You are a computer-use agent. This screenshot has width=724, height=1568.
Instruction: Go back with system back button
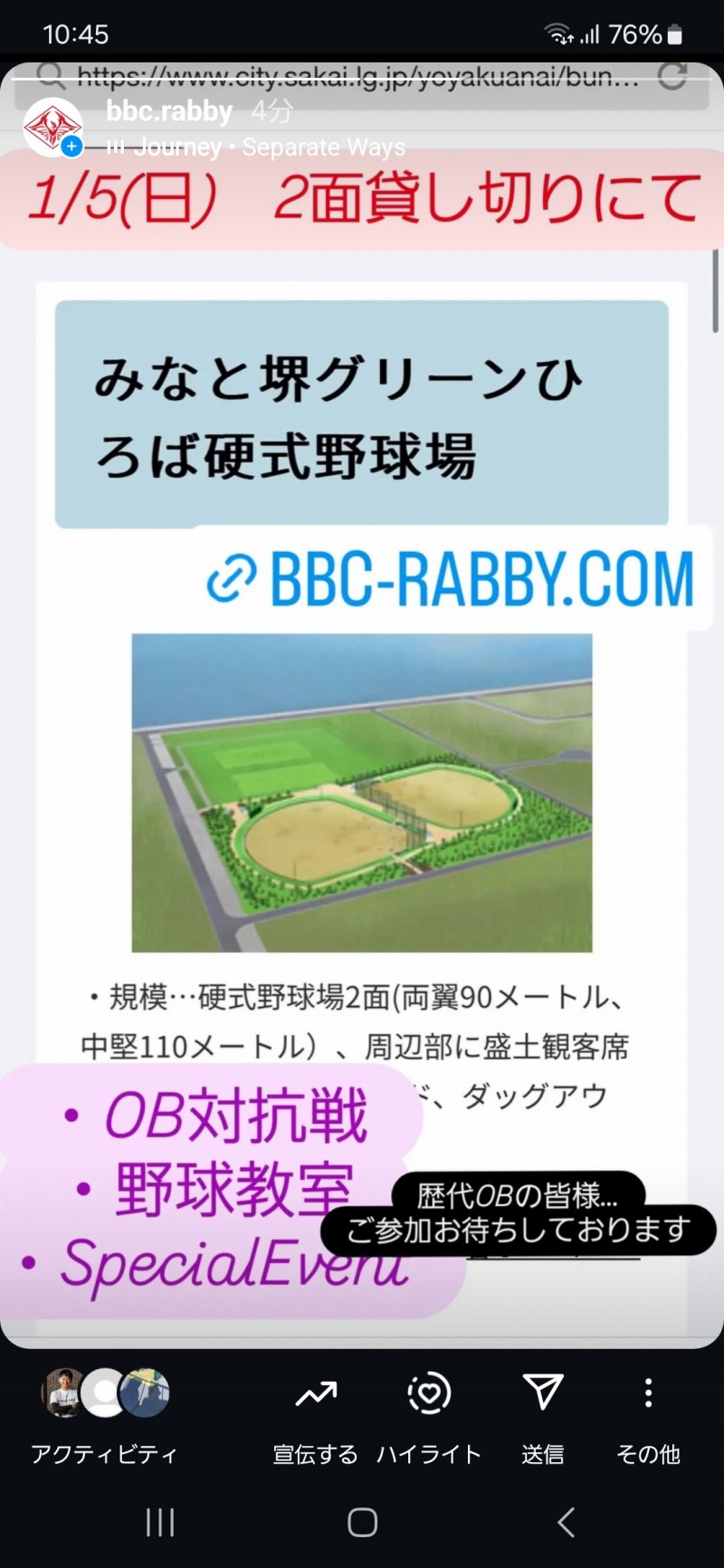[x=566, y=1522]
